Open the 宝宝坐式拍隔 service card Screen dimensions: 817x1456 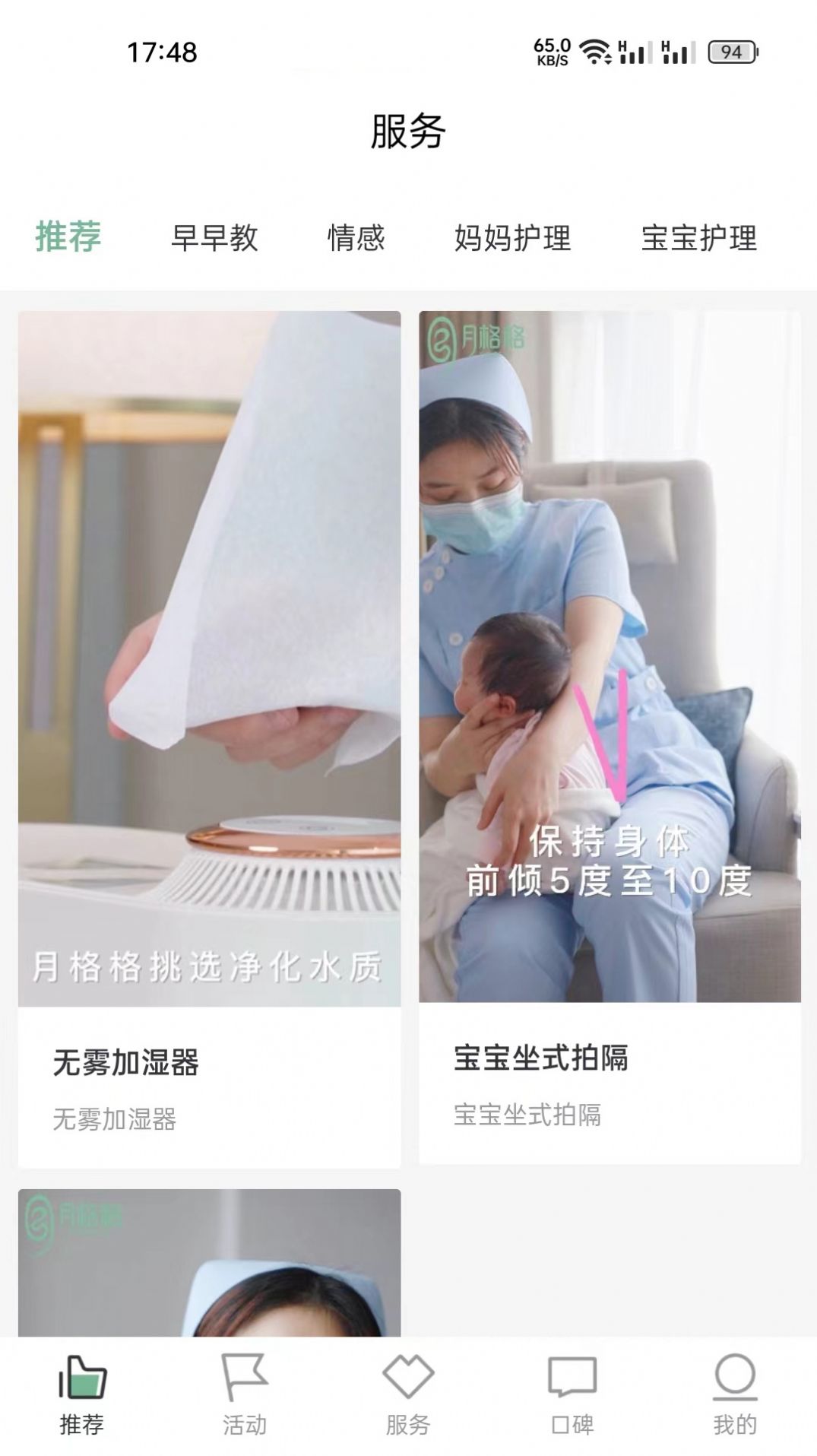pos(610,736)
